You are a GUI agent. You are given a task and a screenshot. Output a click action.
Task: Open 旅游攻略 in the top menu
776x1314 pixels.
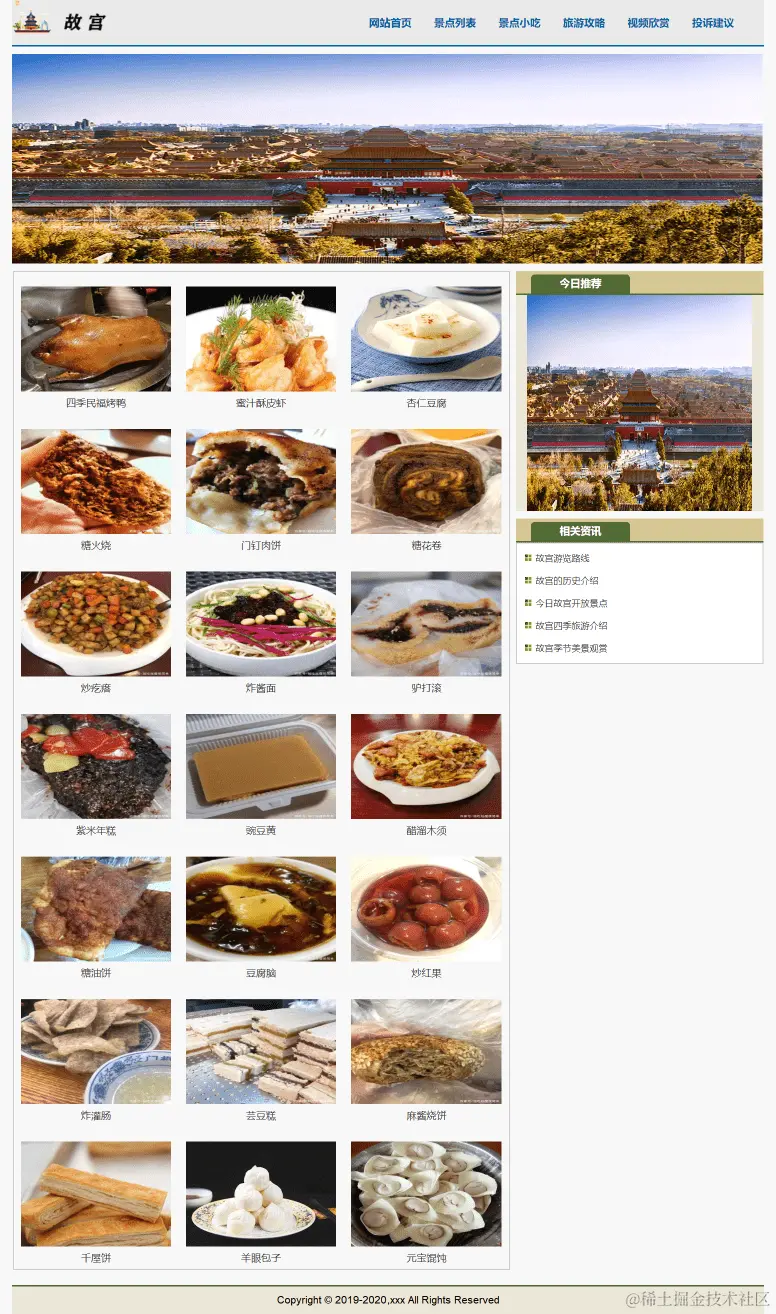coord(584,23)
